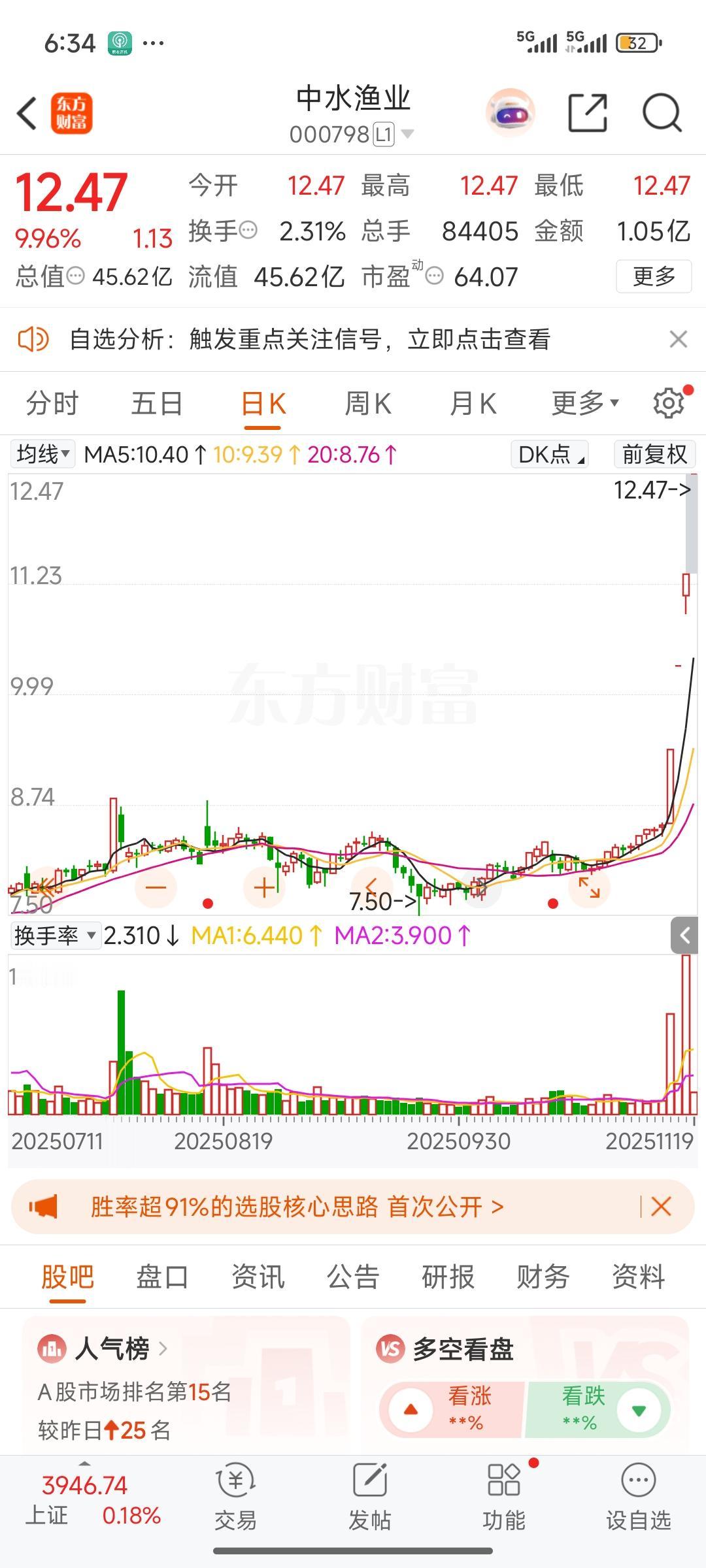Open the chart settings gear
Viewport: 706px width, 1568px height.
pos(667,403)
